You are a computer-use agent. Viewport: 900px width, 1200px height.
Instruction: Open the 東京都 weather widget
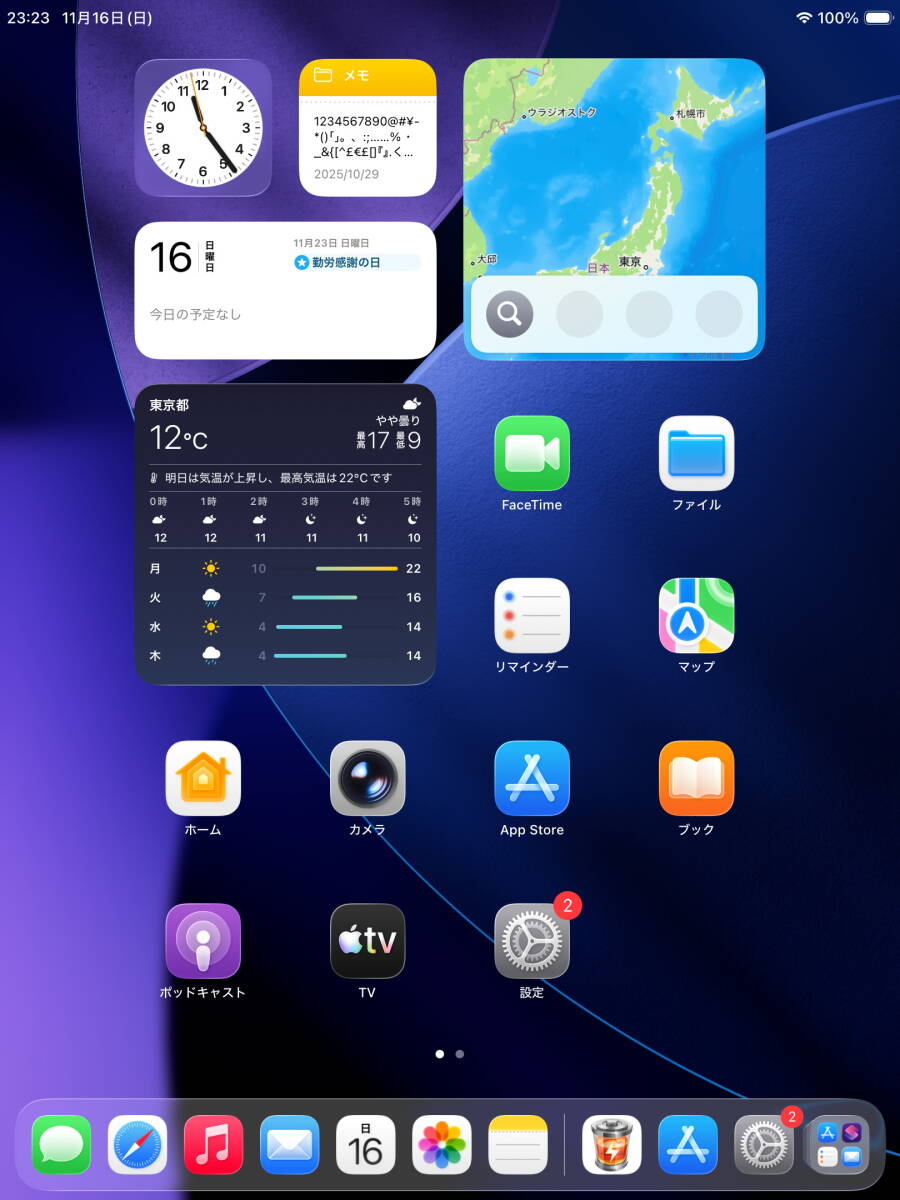tap(285, 534)
